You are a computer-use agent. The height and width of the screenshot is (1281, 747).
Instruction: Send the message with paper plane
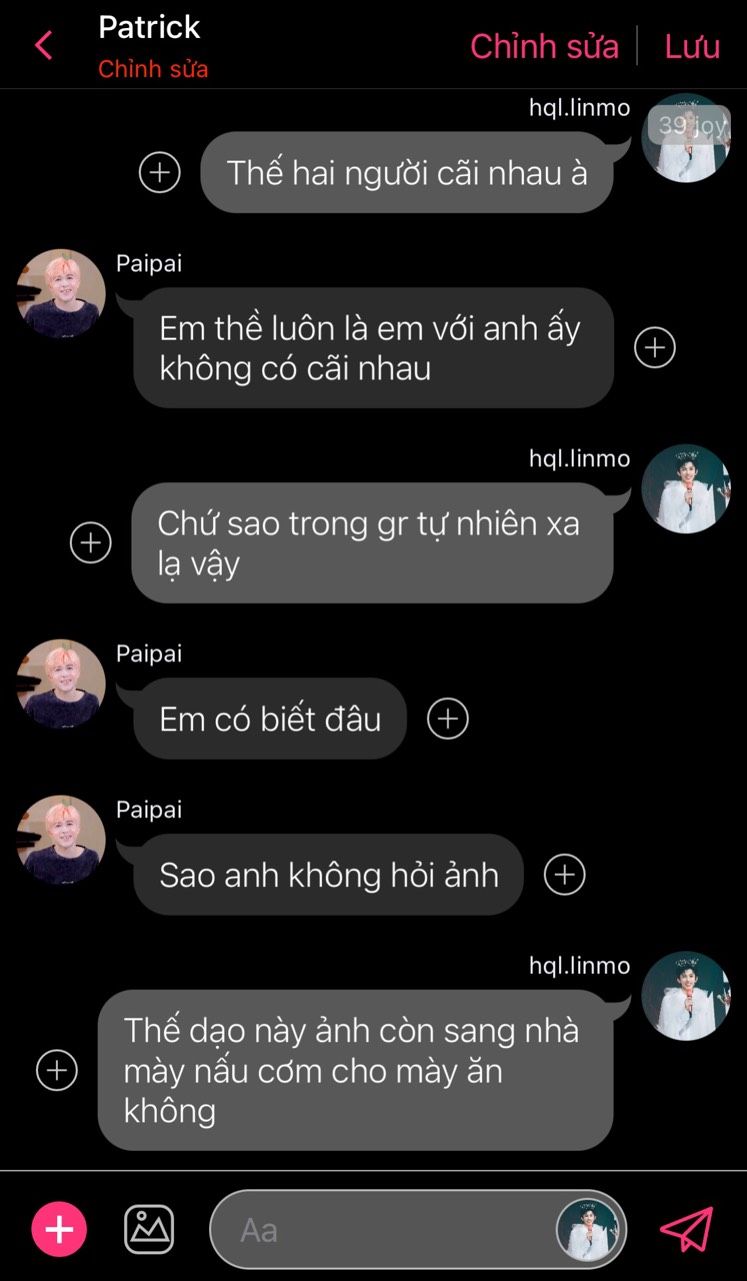(687, 1229)
